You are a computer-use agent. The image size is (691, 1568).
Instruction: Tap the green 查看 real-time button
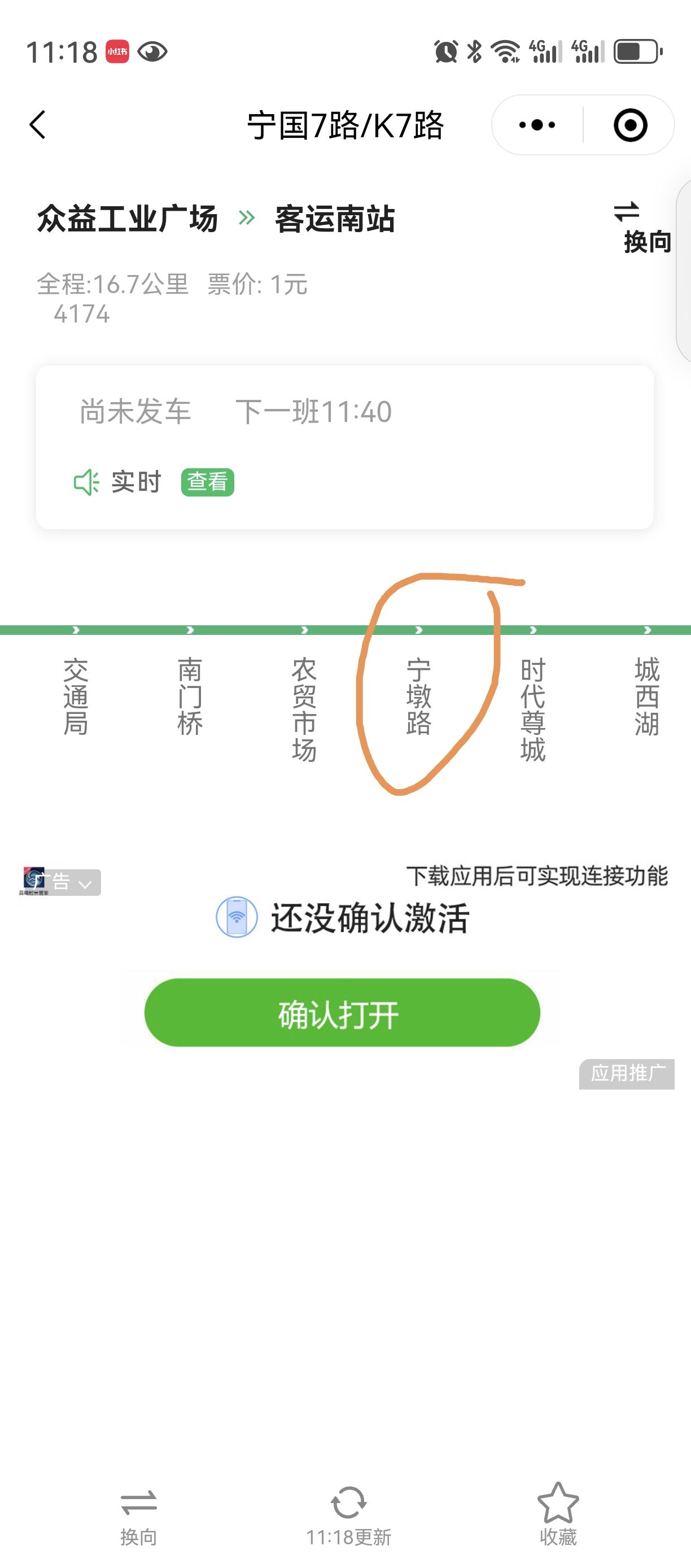click(x=207, y=482)
